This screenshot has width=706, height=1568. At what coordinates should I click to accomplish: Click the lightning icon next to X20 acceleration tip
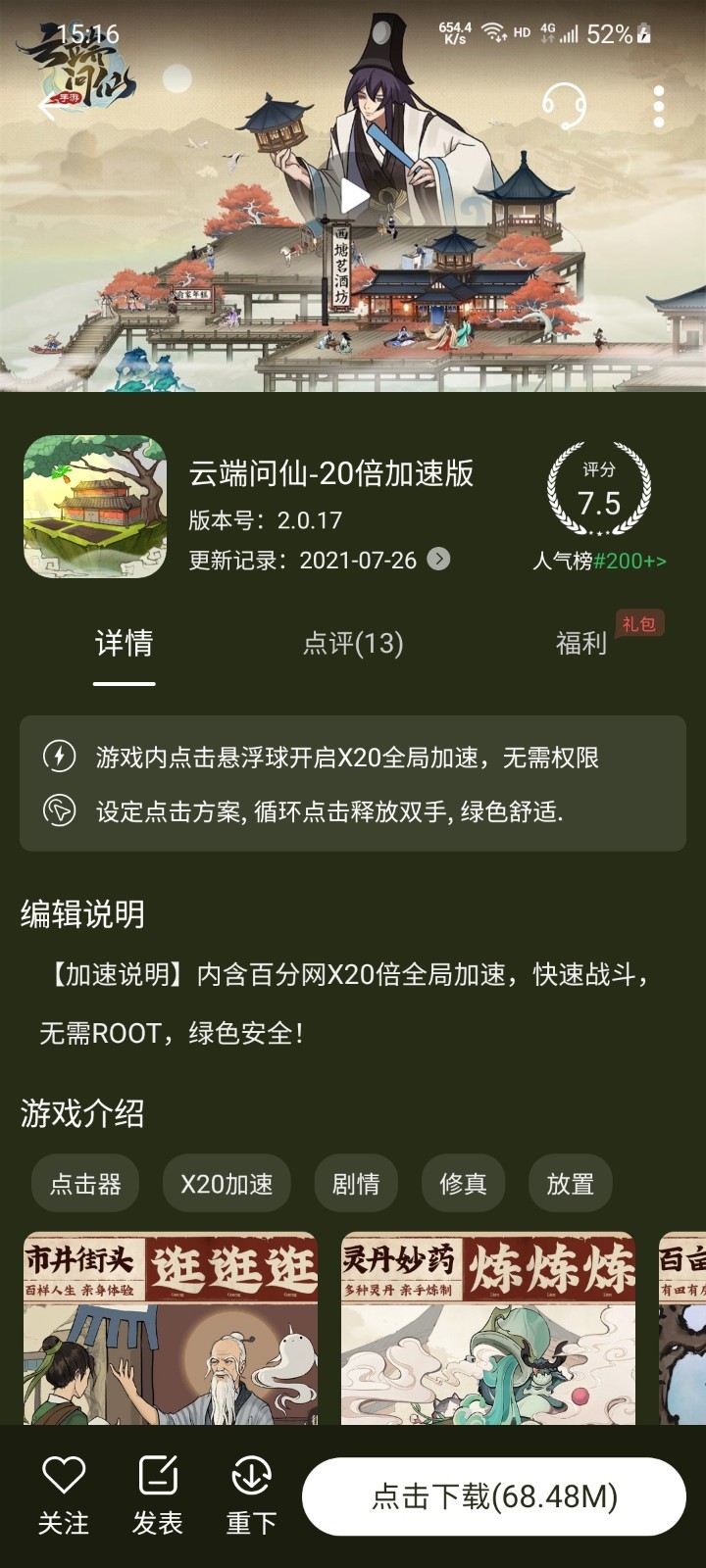point(59,753)
